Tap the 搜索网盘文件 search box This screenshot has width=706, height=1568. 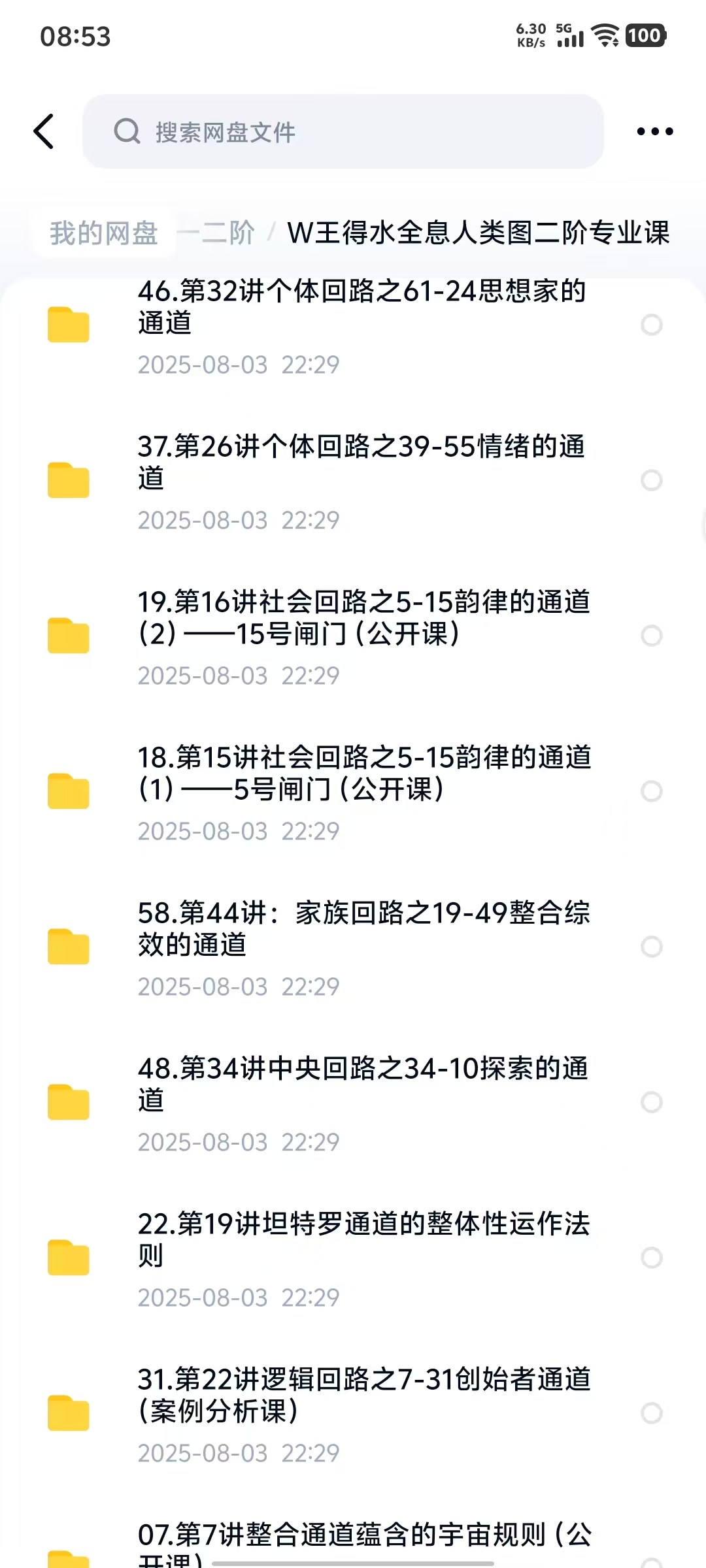point(343,131)
